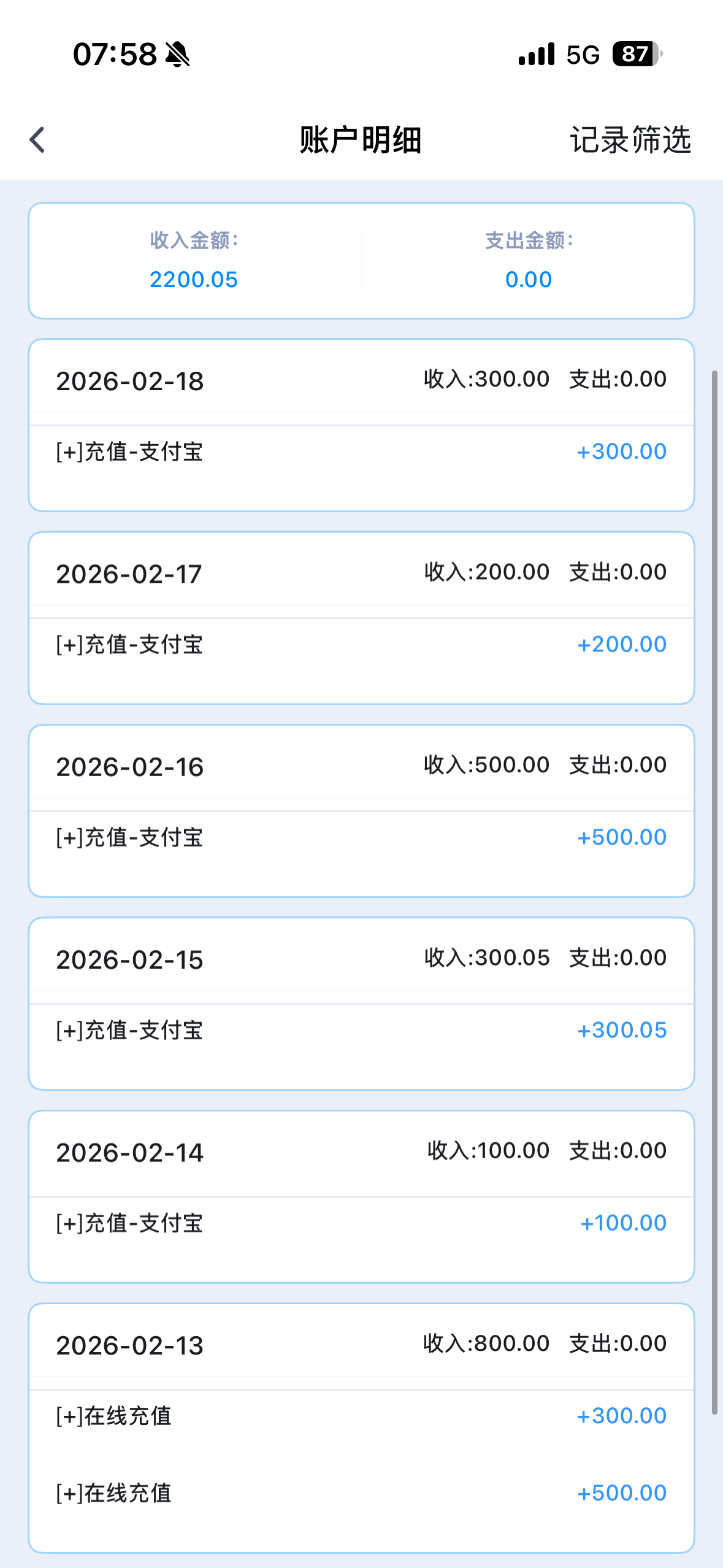This screenshot has width=723, height=1568.
Task: Tap the 支出金额 value showing 0.00
Action: (x=529, y=279)
